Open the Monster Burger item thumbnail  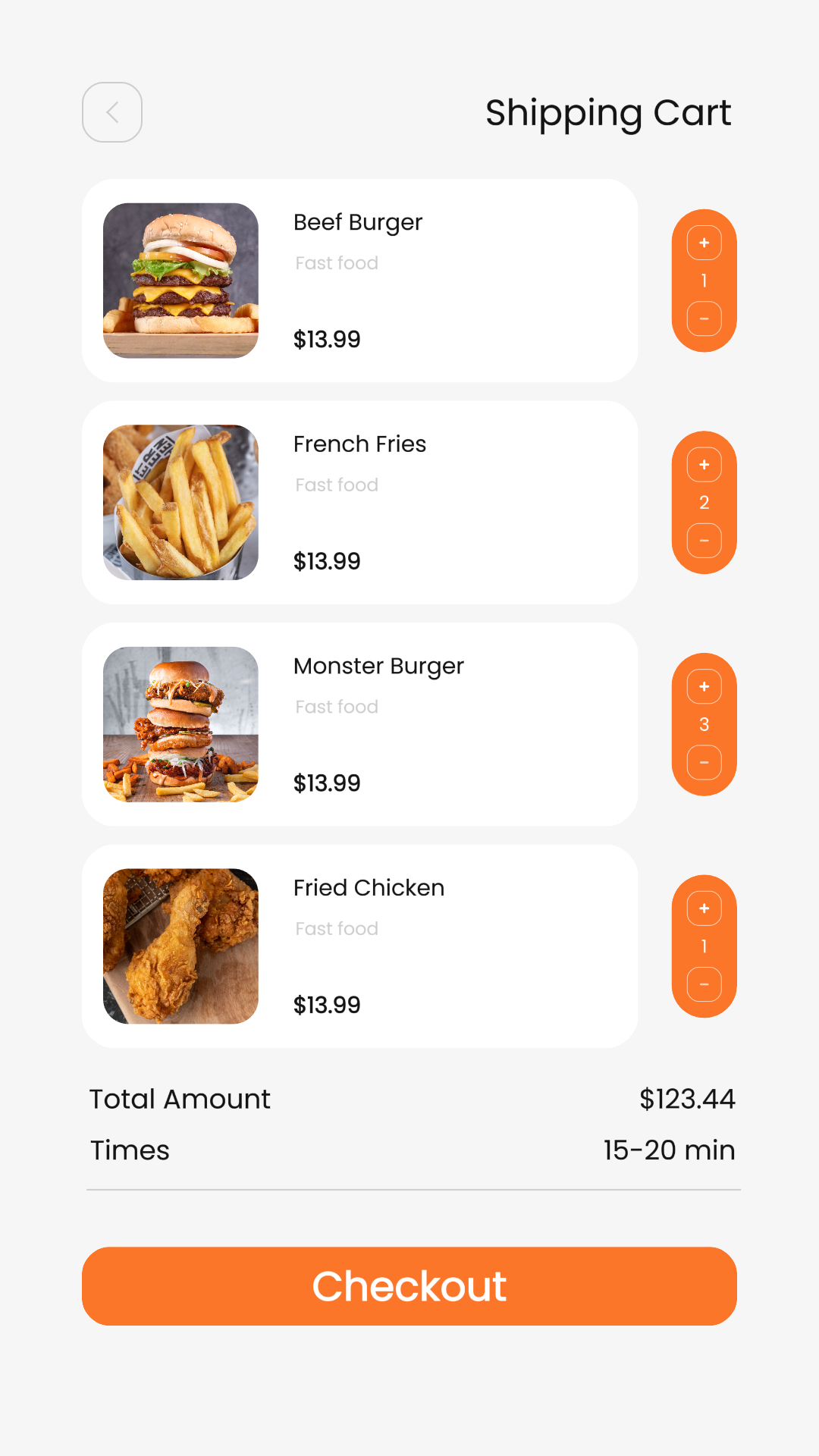click(180, 723)
